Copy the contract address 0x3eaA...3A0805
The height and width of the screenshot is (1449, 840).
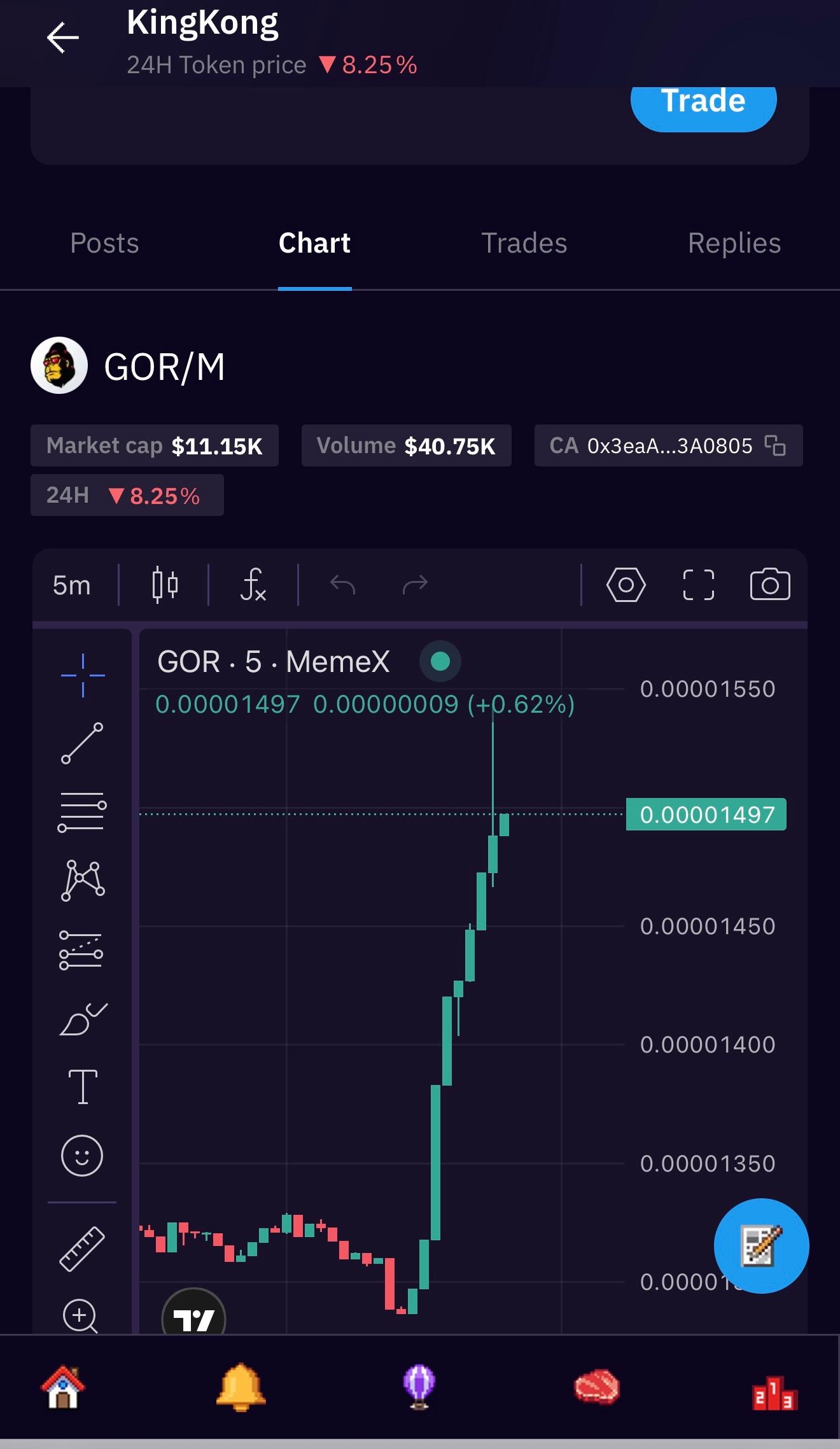click(774, 445)
